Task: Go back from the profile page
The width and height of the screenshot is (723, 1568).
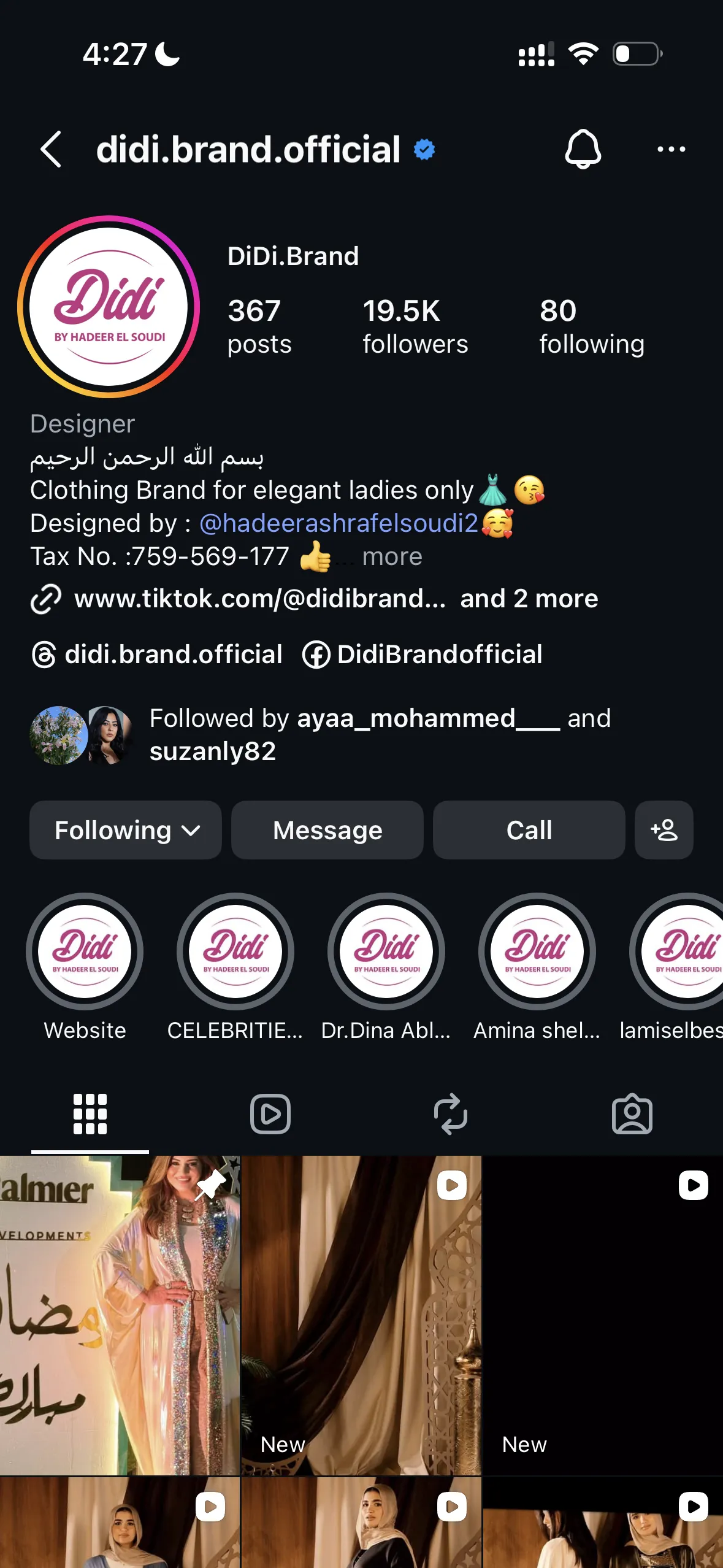Action: (x=51, y=149)
